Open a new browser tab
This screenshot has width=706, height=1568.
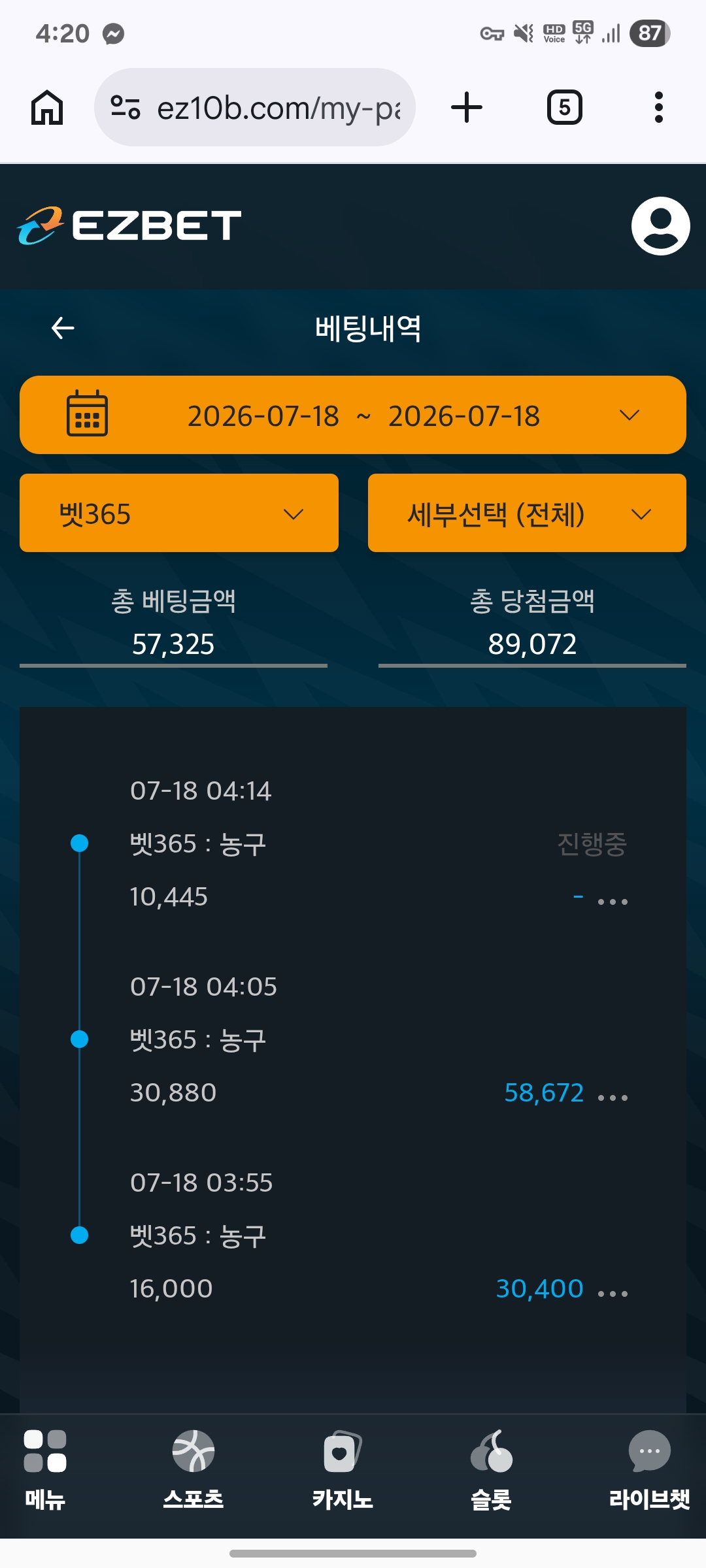[x=467, y=107]
